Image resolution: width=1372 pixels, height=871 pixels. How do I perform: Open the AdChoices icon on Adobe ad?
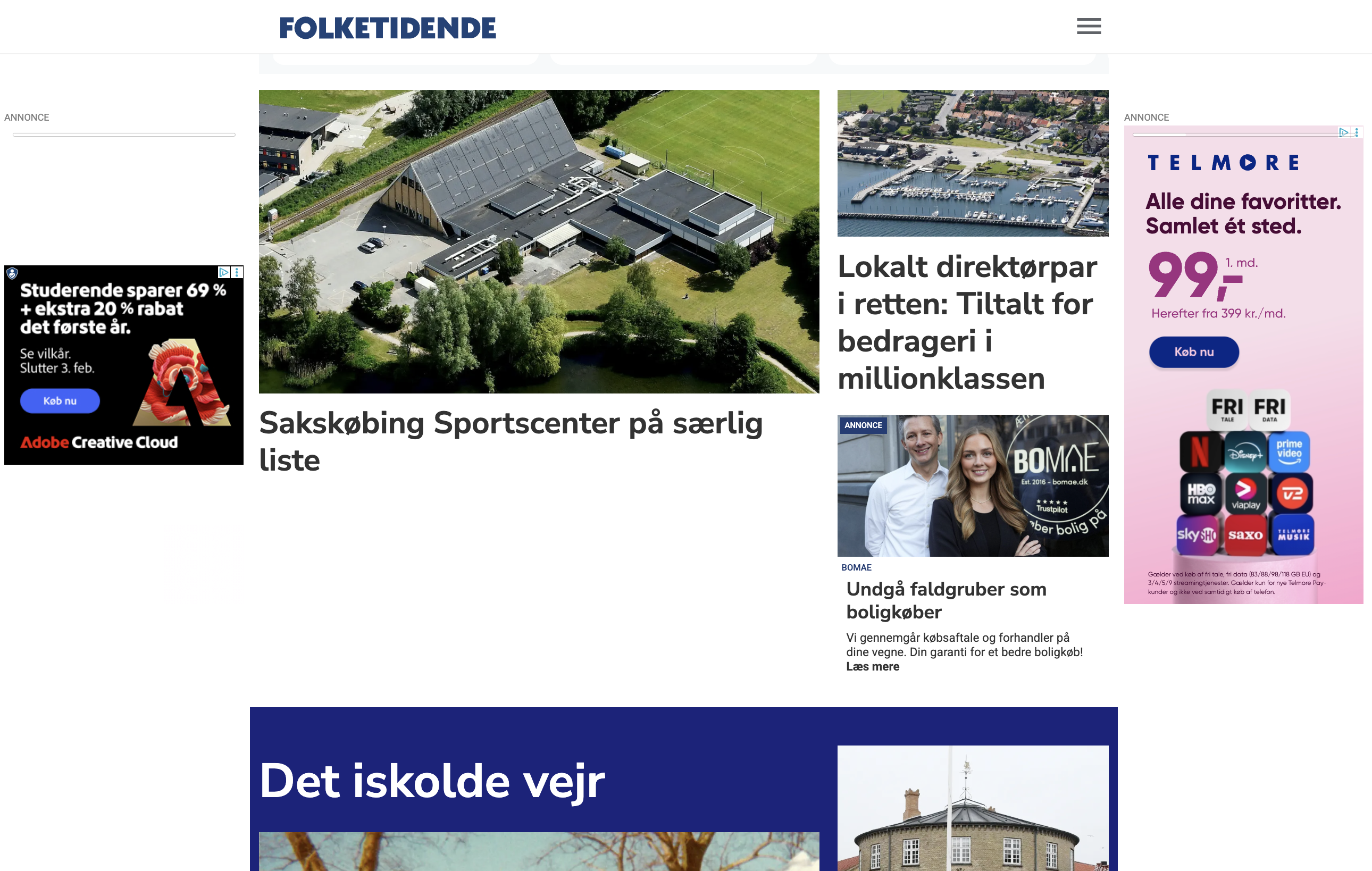click(x=224, y=272)
